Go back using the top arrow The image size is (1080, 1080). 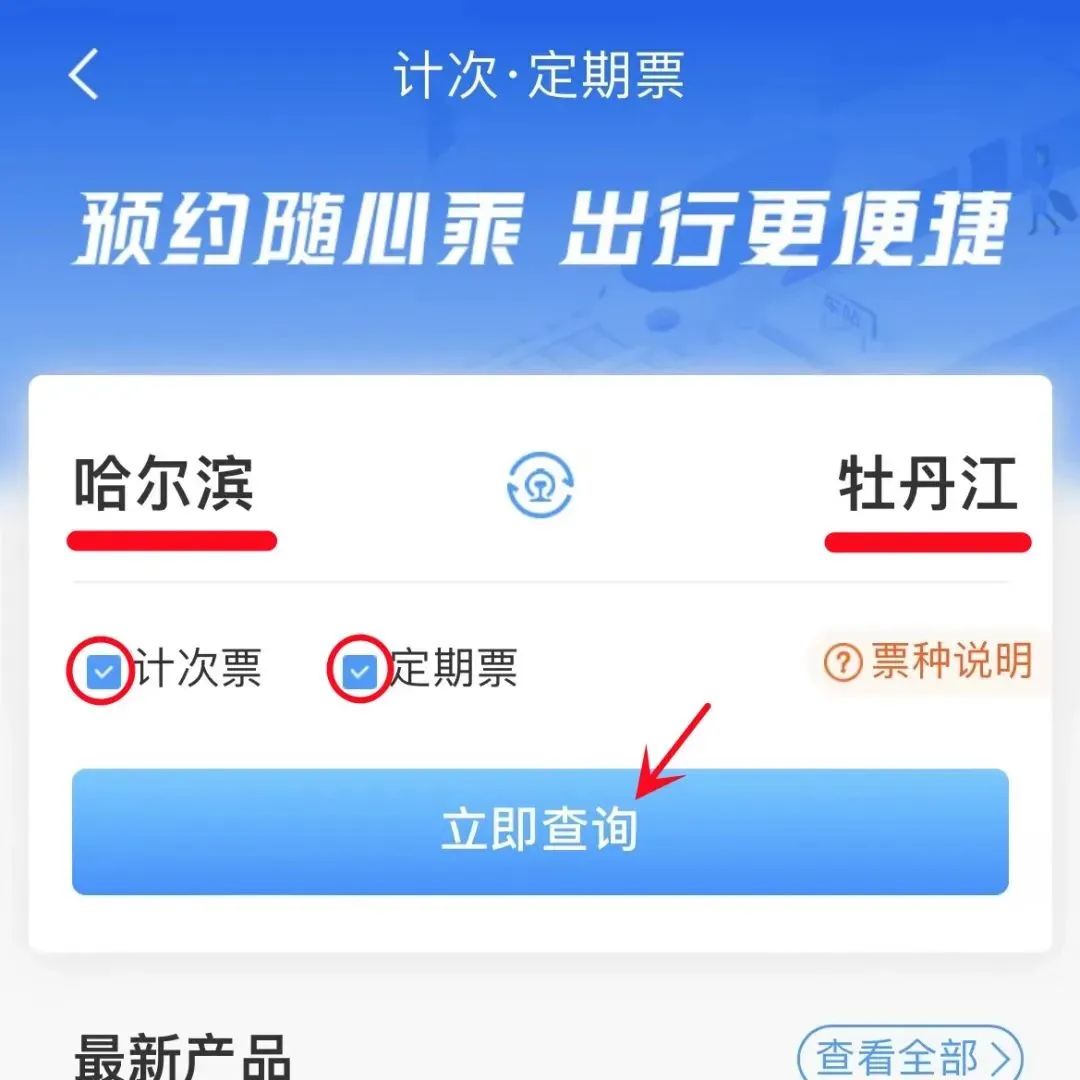pyautogui.click(x=84, y=75)
